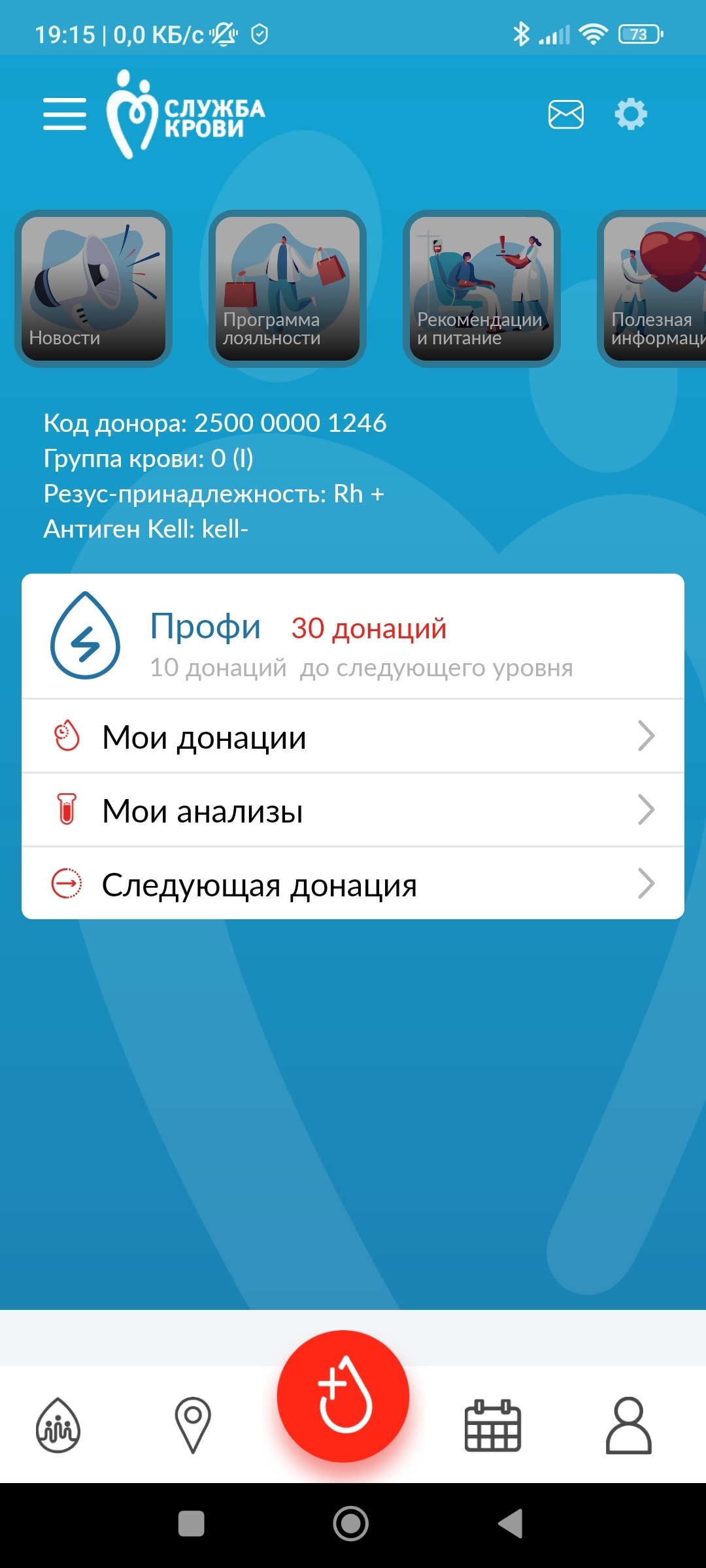706x1568 pixels.
Task: Go back with the system back button
Action: click(511, 1524)
